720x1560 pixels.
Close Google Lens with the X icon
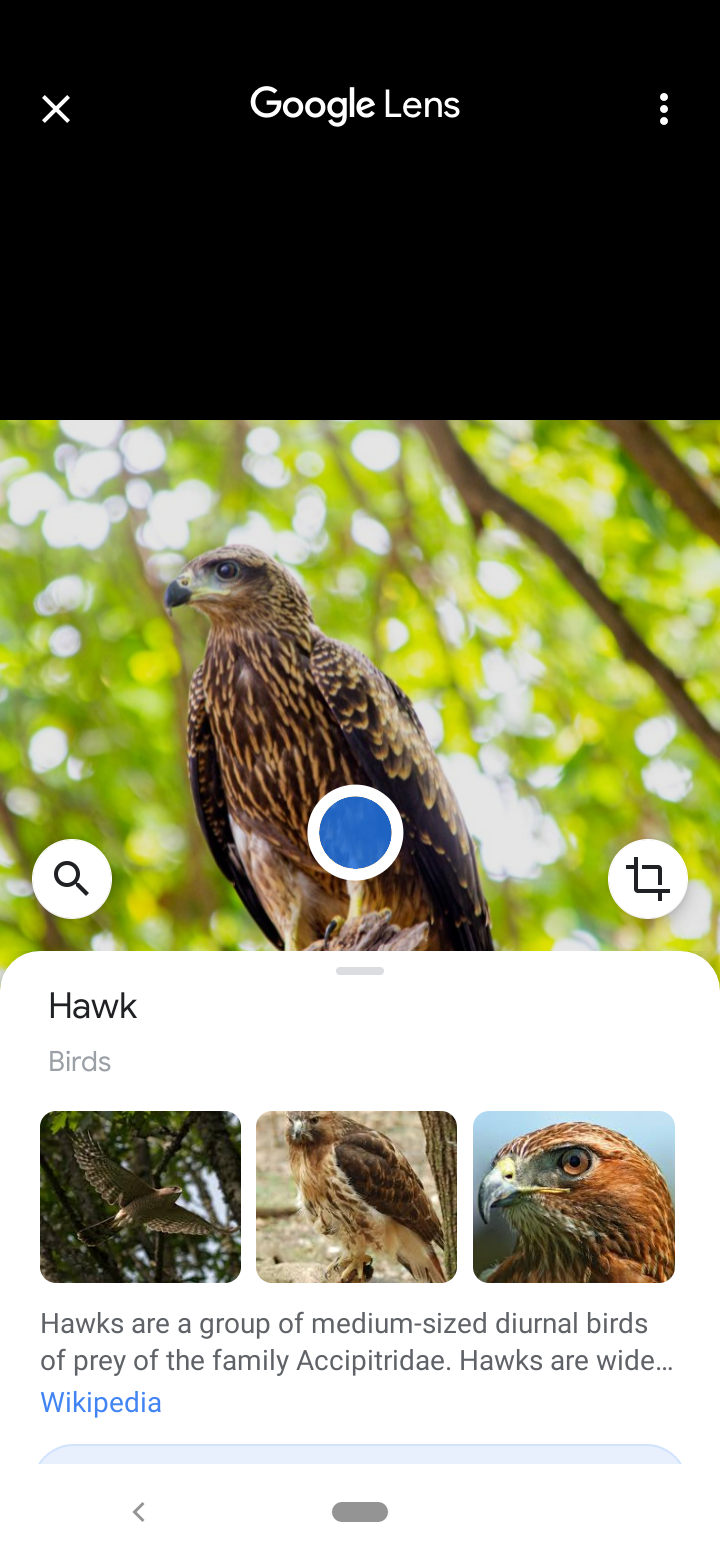pos(56,109)
